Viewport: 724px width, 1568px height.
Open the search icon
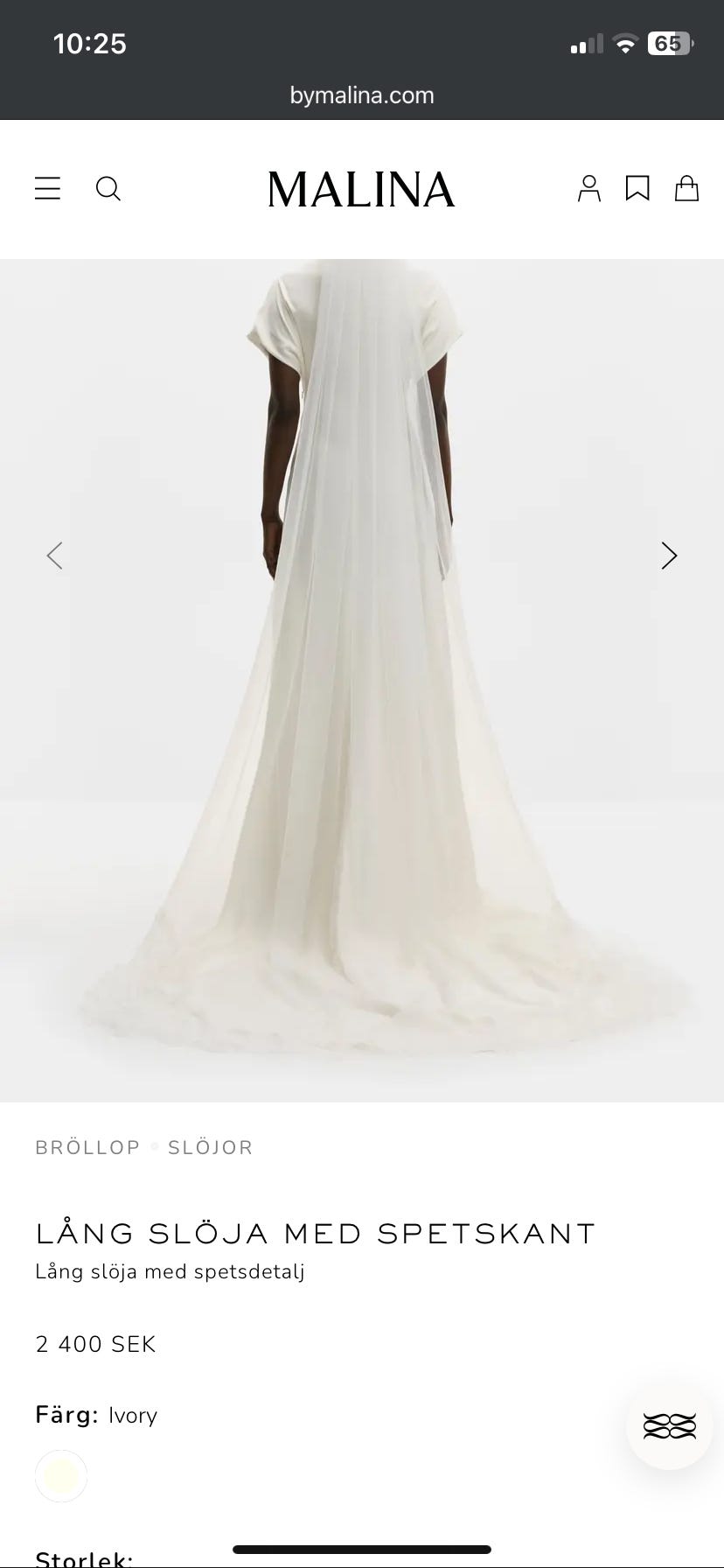click(108, 189)
